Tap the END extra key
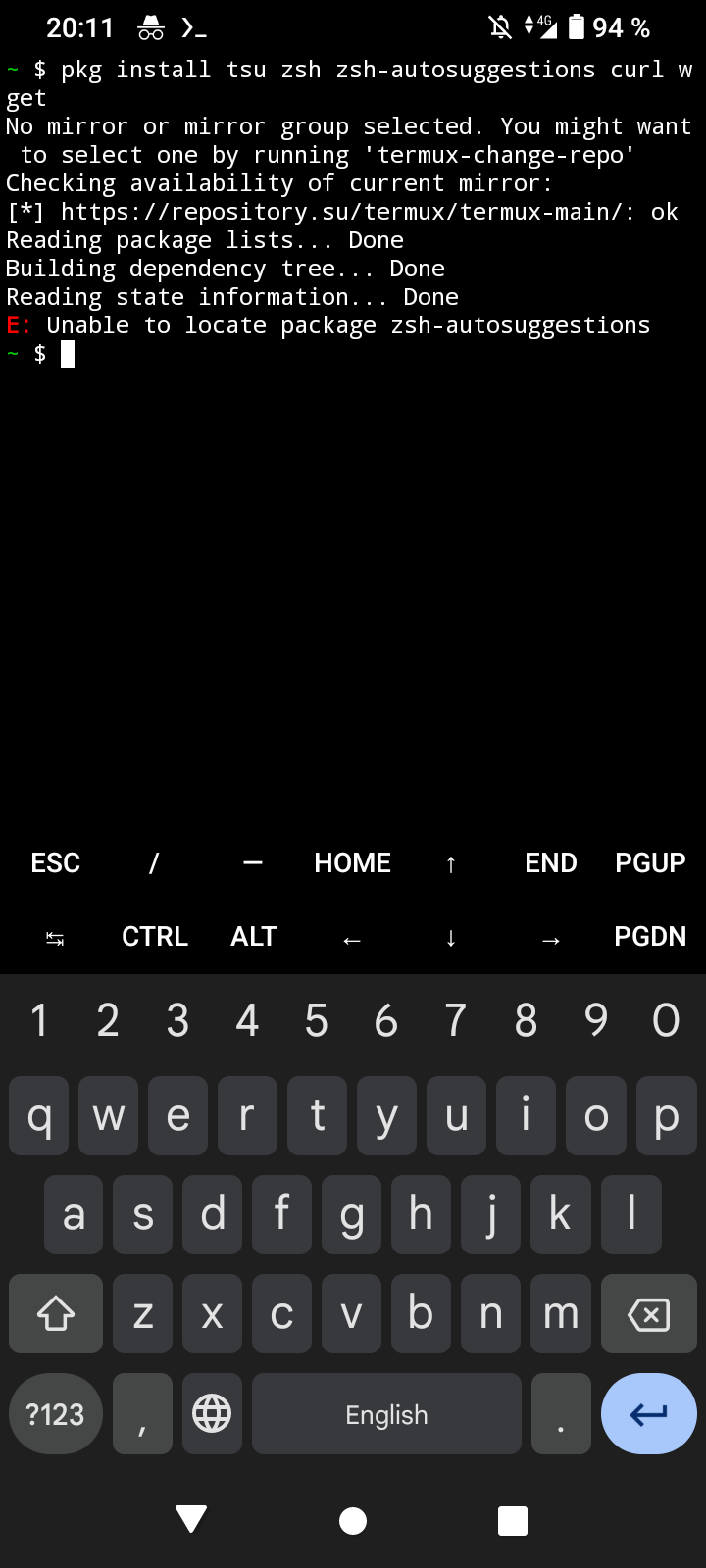The width and height of the screenshot is (706, 1568). 551,862
